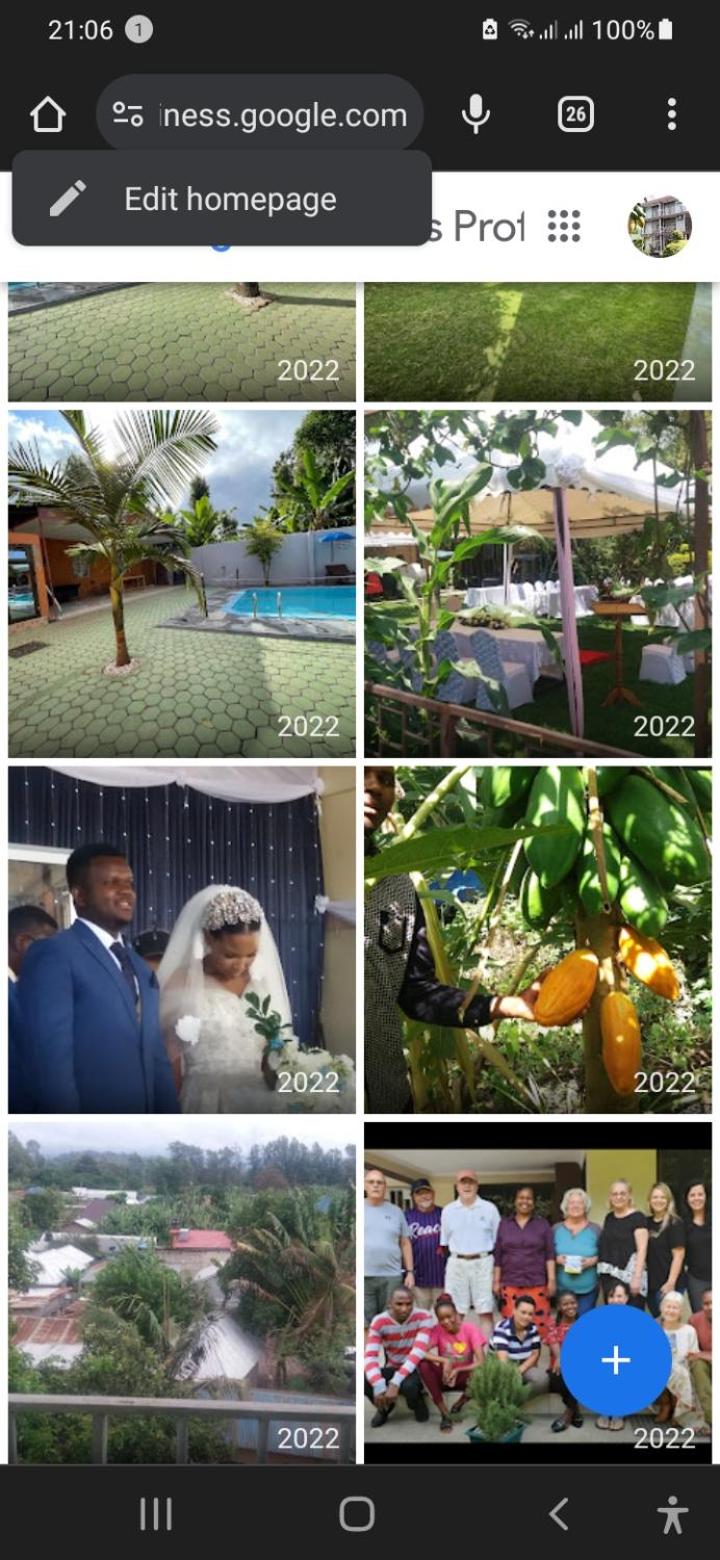This screenshot has width=720, height=1560.
Task: Open the Google apps grid
Action: pos(564,227)
